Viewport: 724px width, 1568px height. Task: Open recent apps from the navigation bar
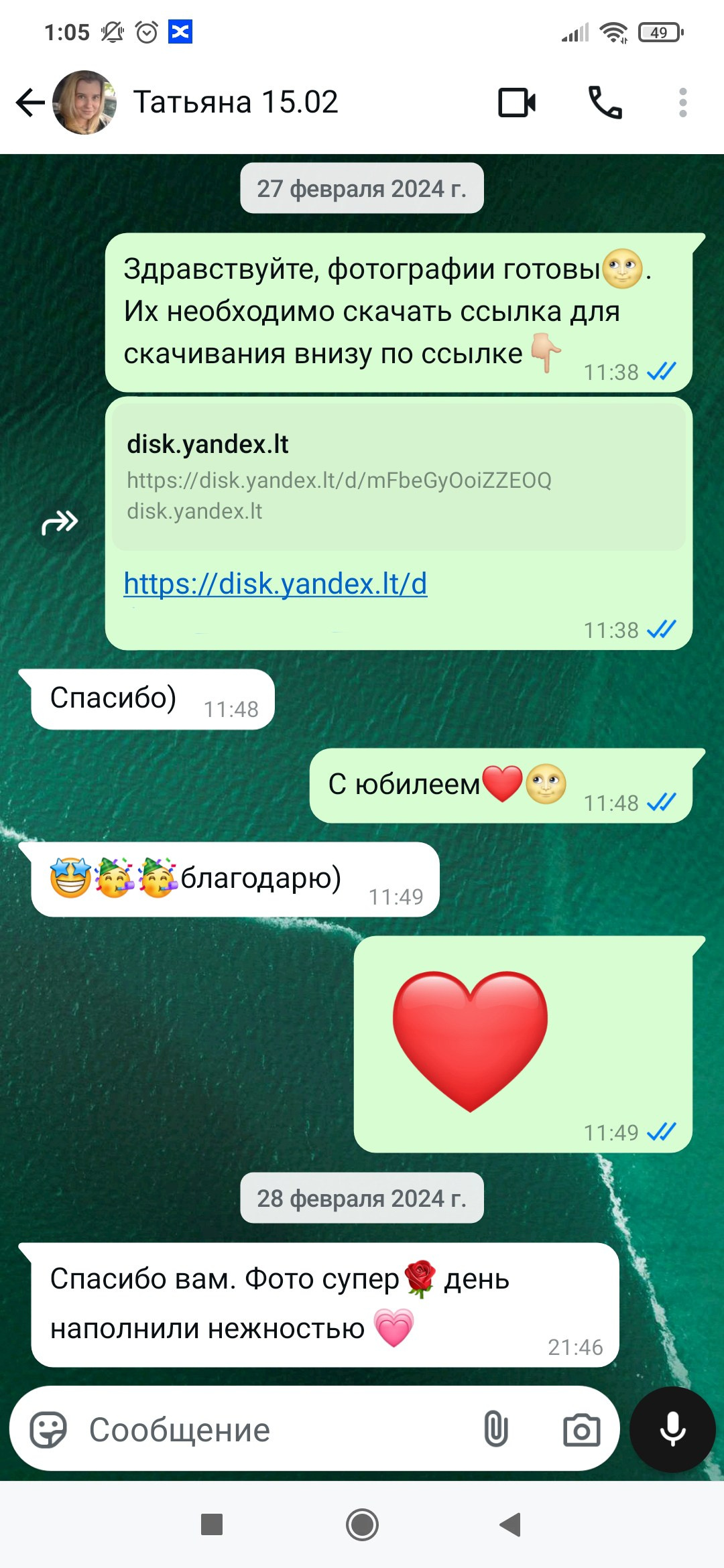point(212,1525)
